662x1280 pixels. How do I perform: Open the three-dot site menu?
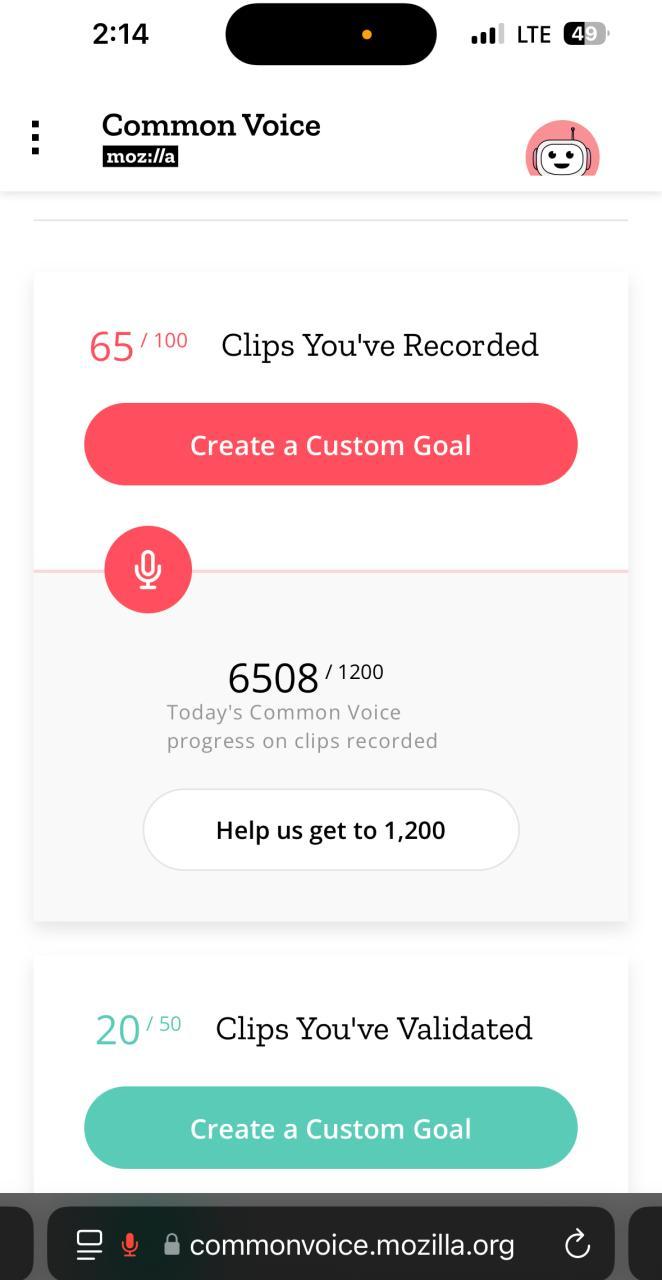(36, 137)
